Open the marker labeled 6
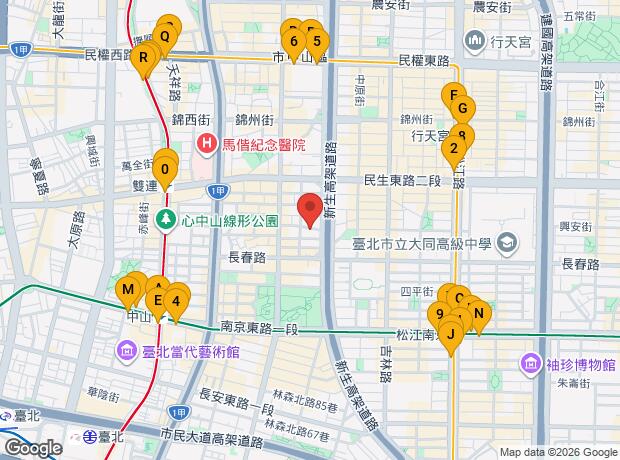Image resolution: width=620 pixels, height=460 pixels. (293, 42)
